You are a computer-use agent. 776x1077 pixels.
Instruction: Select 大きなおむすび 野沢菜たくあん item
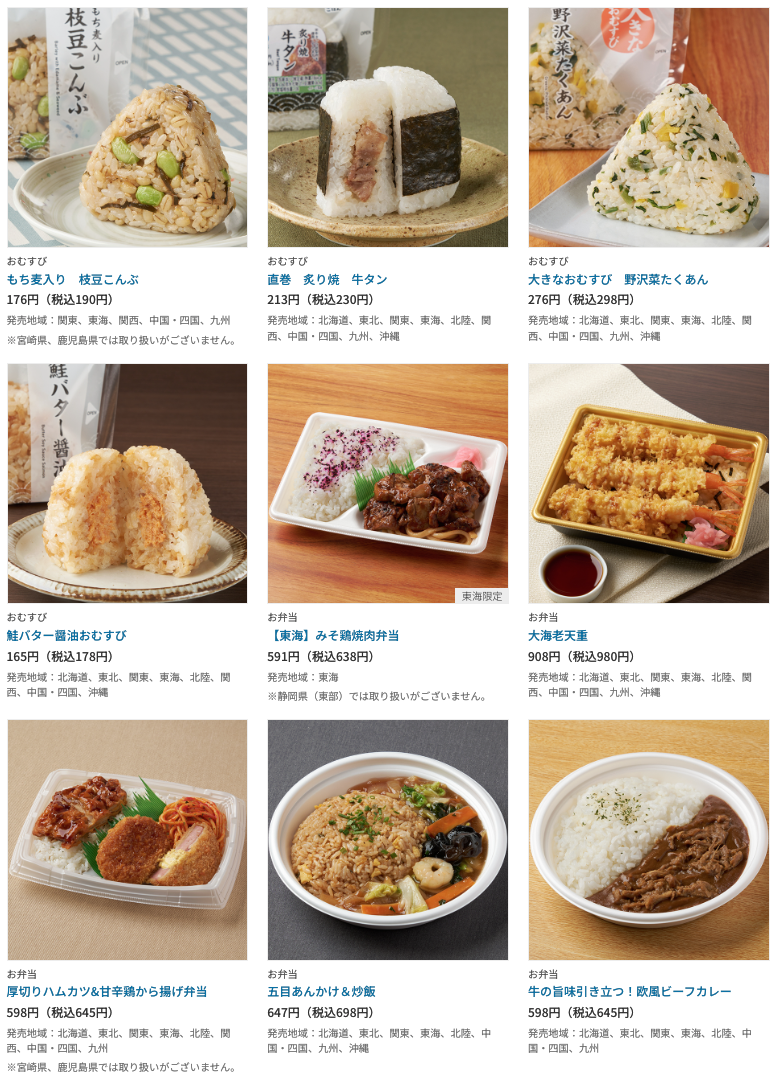(x=617, y=280)
